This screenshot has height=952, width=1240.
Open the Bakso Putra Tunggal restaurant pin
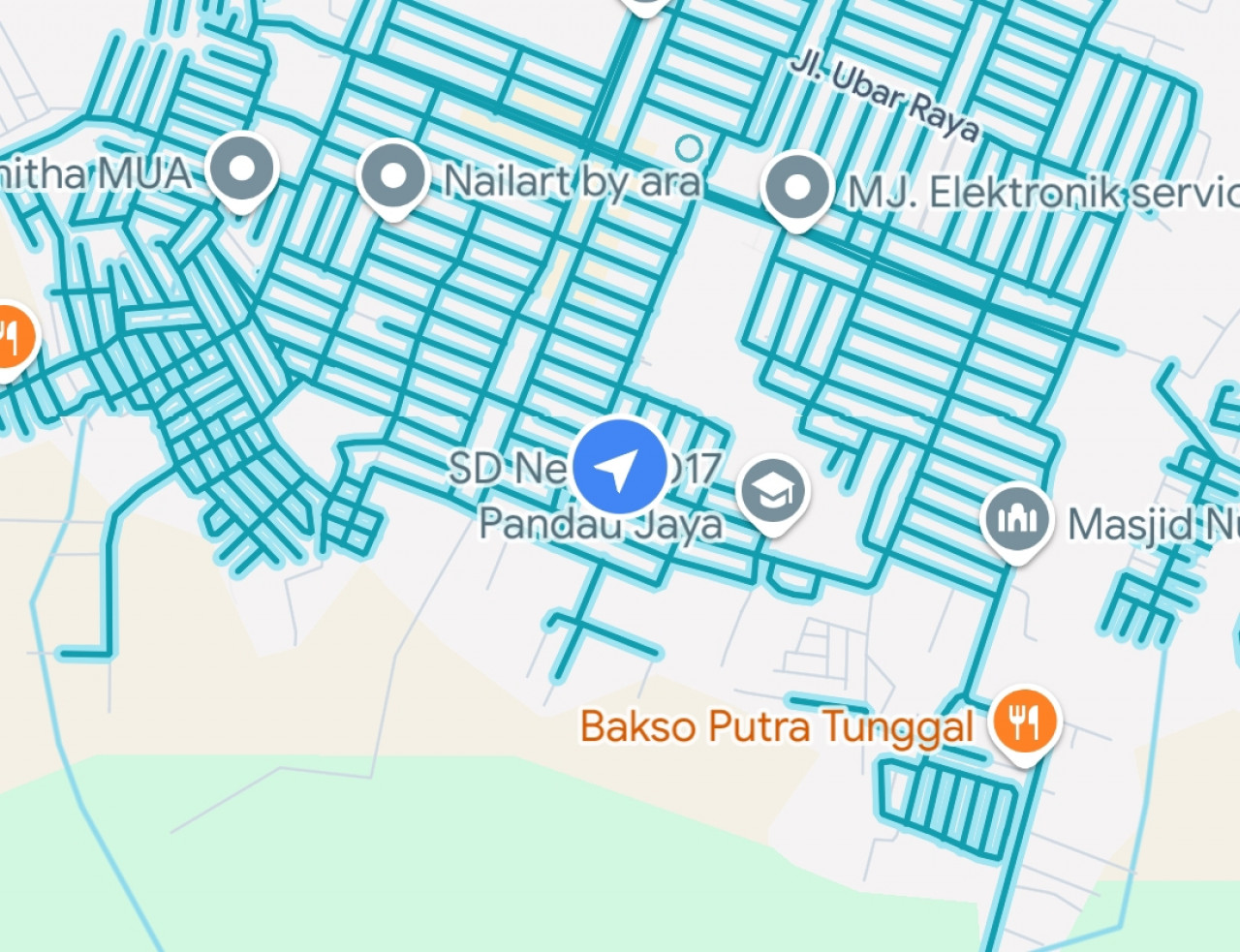click(x=1025, y=722)
